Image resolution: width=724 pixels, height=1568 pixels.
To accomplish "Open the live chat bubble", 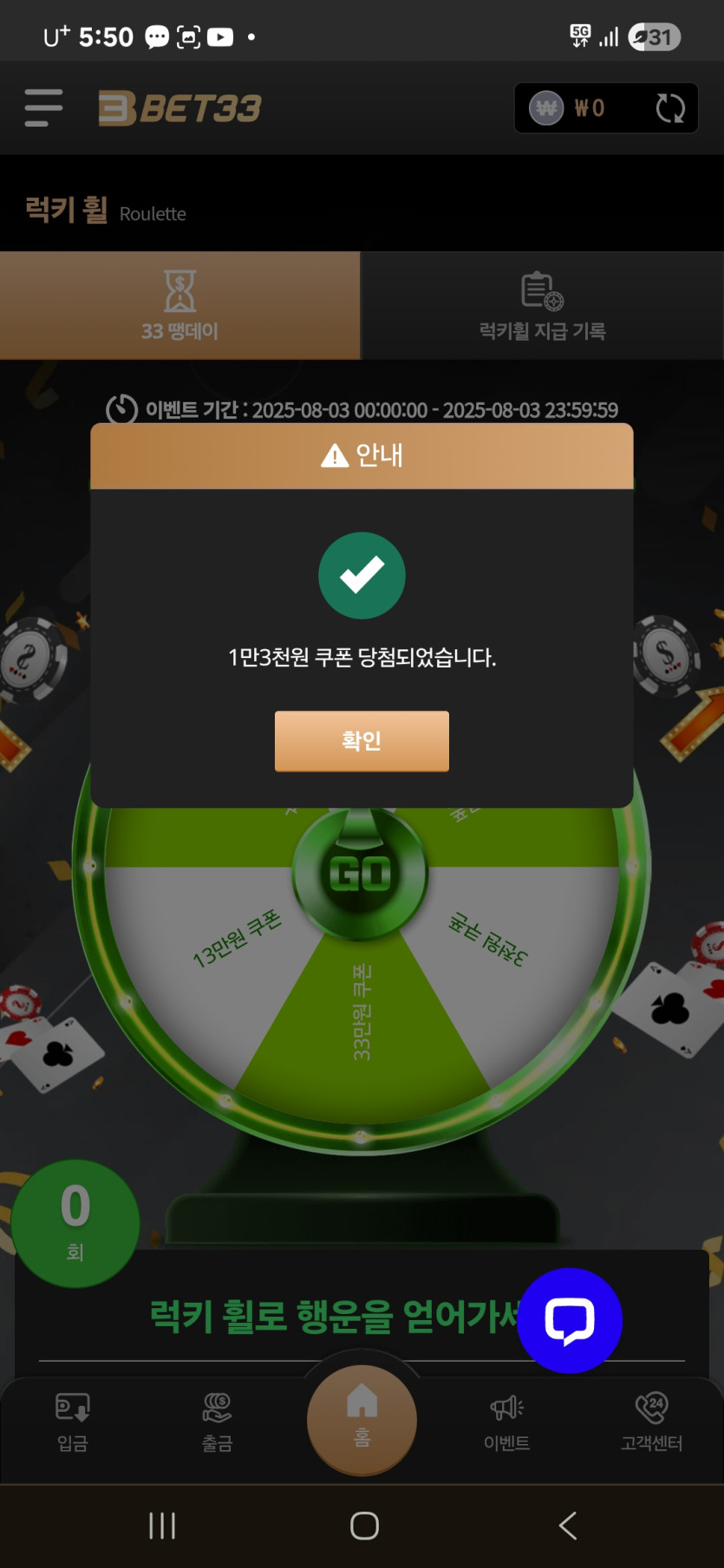I will [x=570, y=1320].
